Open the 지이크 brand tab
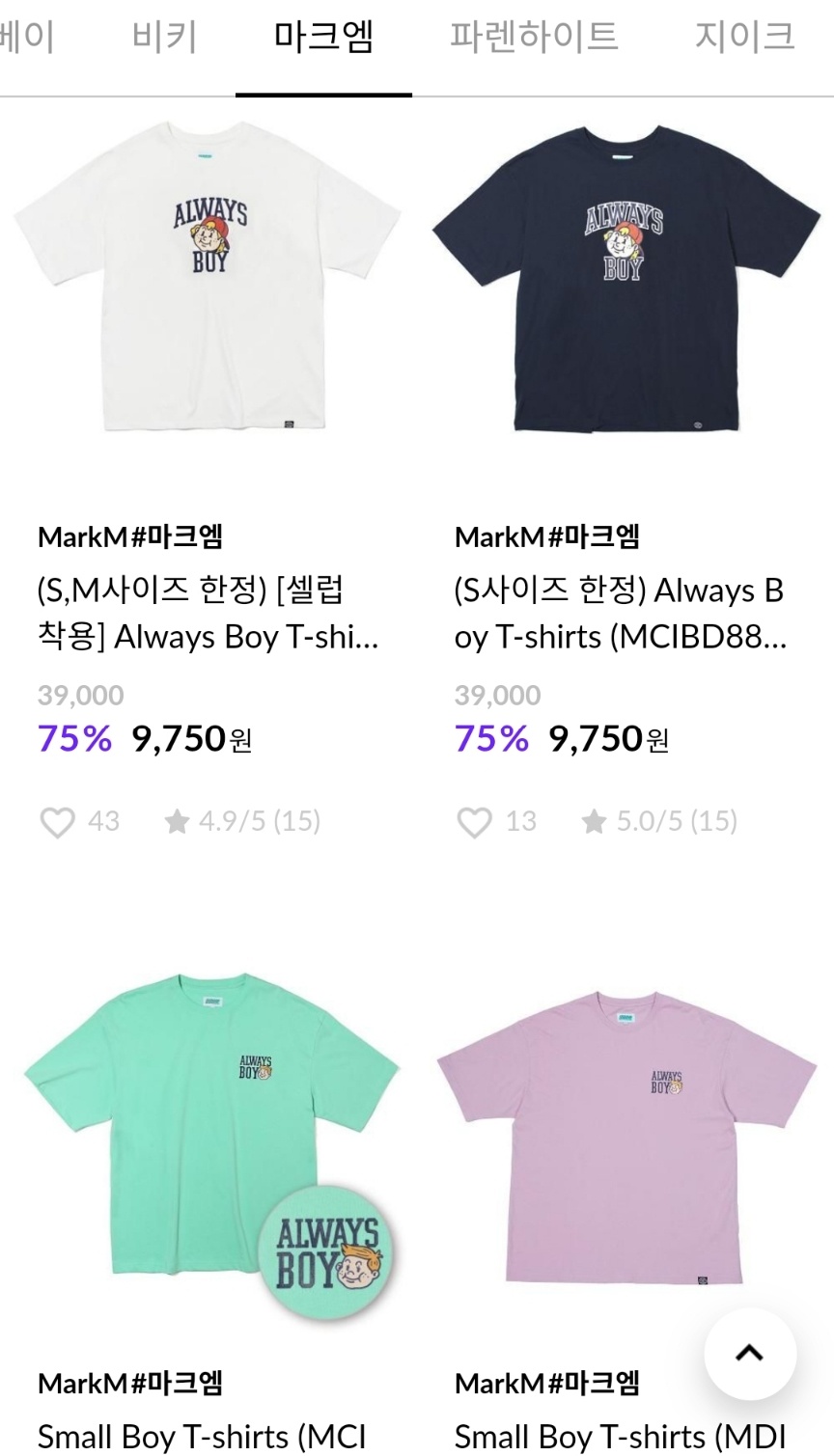The height and width of the screenshot is (1456, 834). 745,39
